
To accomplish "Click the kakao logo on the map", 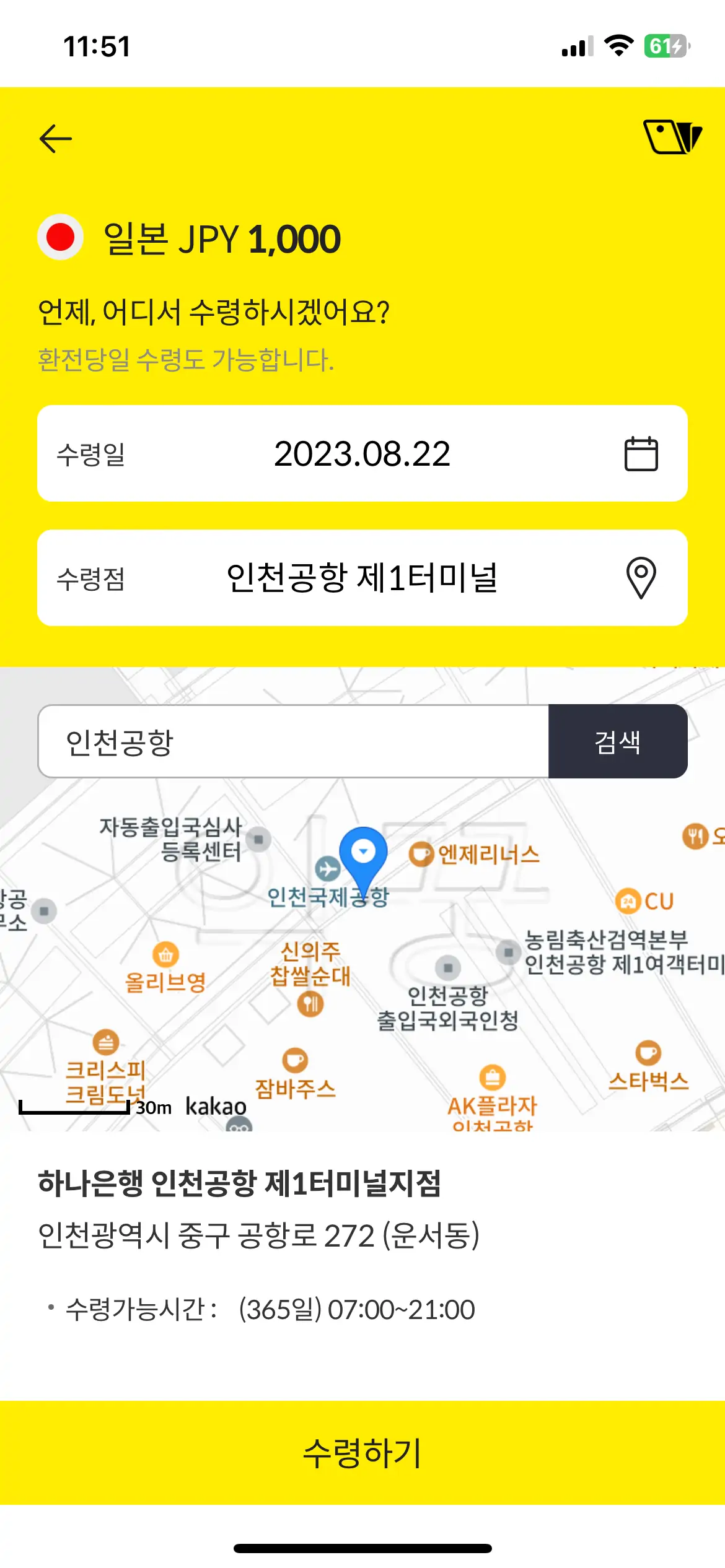I will [x=214, y=1105].
